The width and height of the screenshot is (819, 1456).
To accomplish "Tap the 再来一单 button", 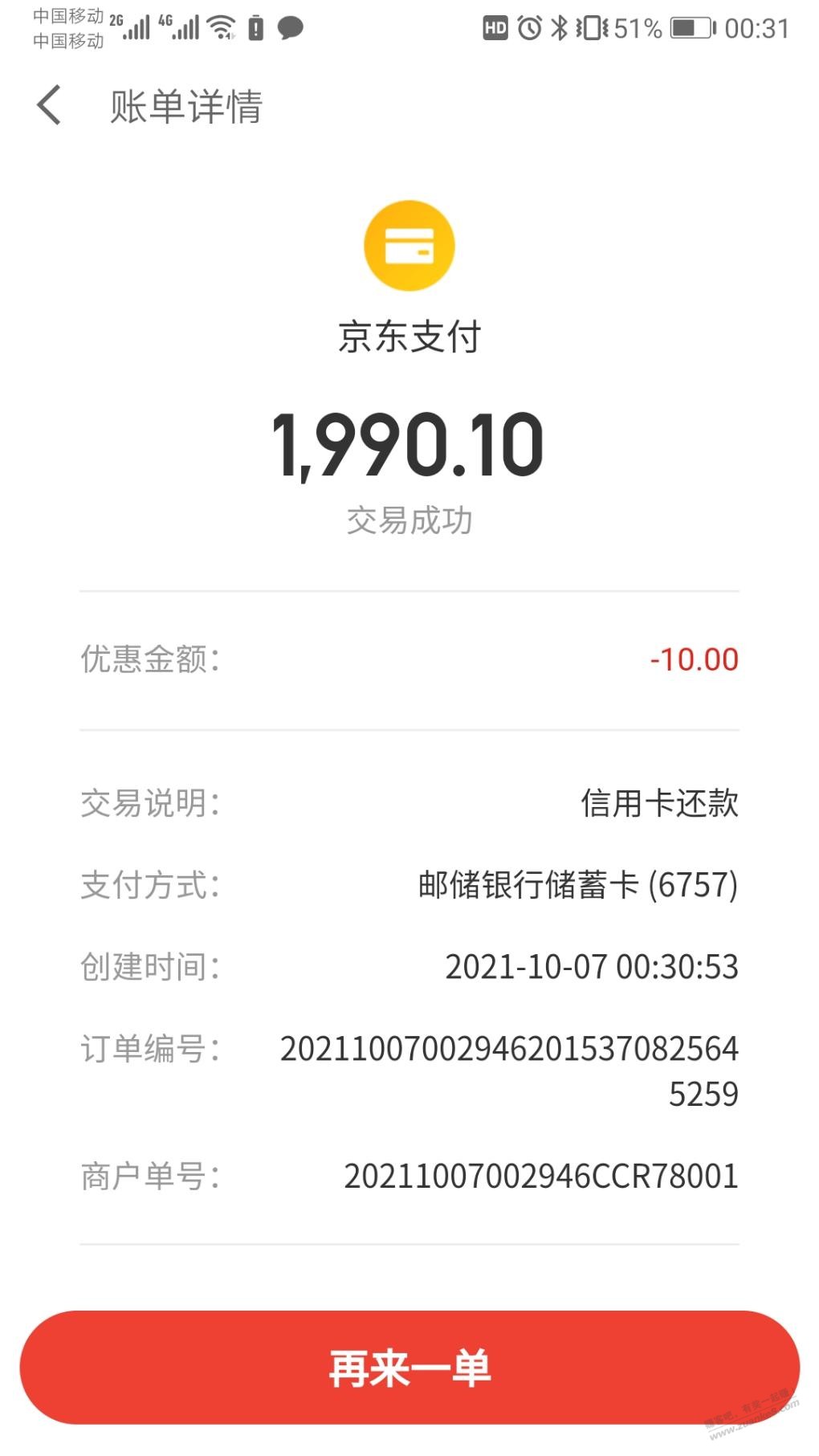I will pyautogui.click(x=409, y=1368).
